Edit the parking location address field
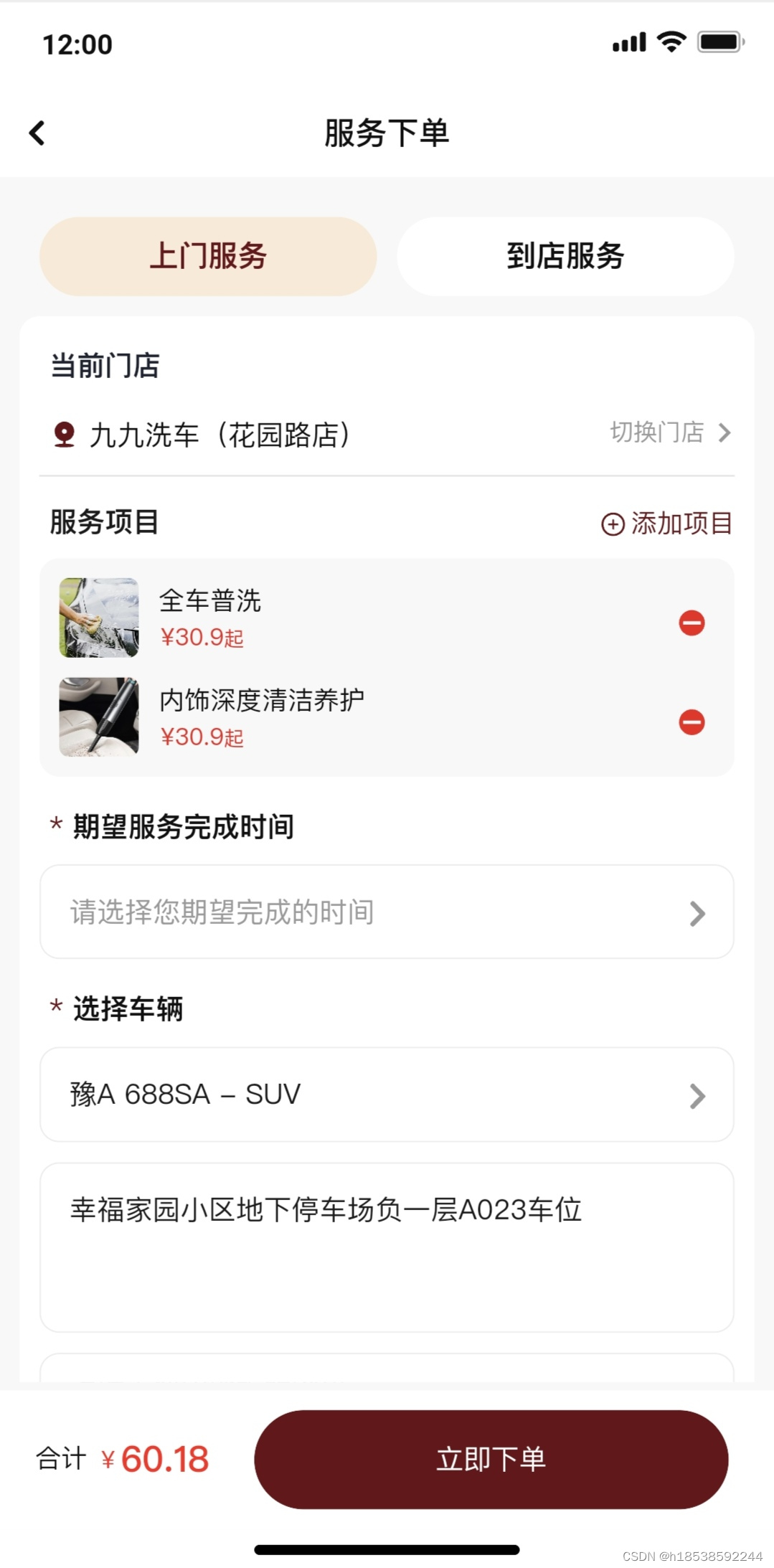774x1568 pixels. [387, 1247]
